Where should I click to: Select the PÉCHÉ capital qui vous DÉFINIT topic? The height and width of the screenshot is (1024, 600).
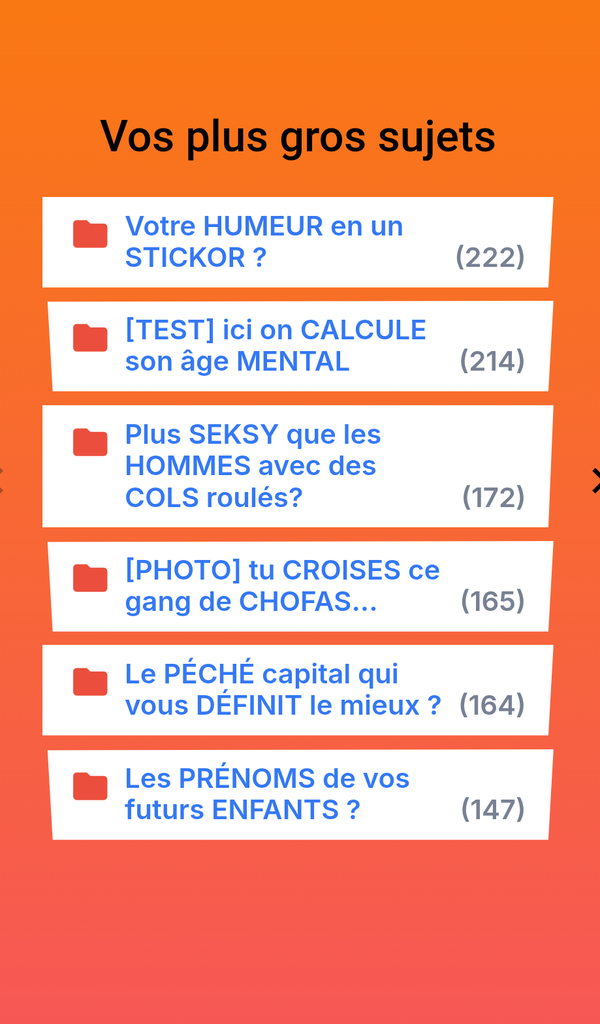282,690
